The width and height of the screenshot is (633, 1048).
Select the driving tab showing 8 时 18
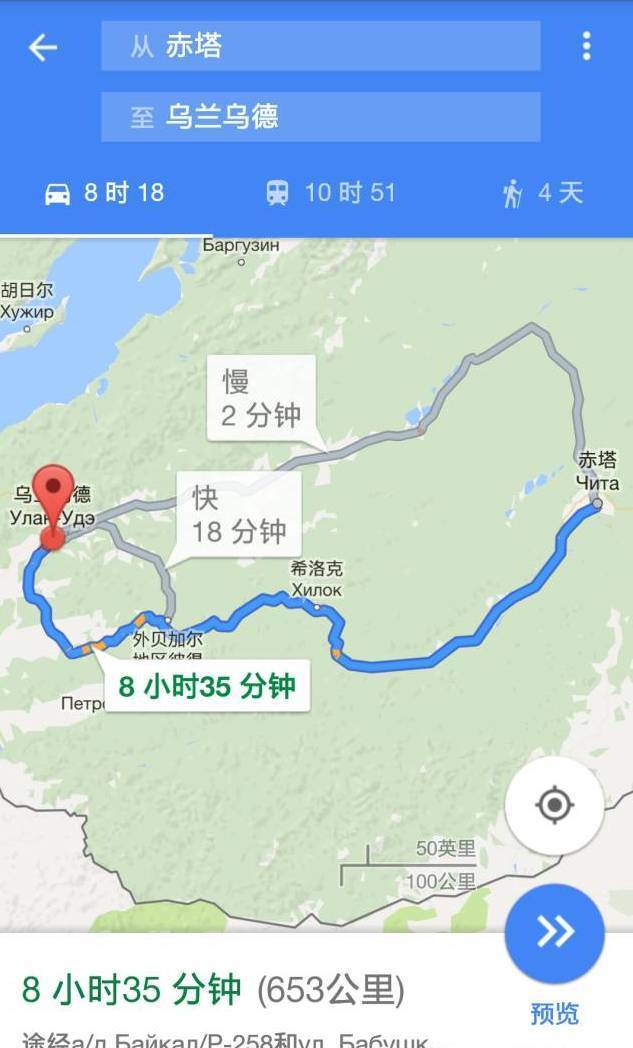click(x=104, y=193)
